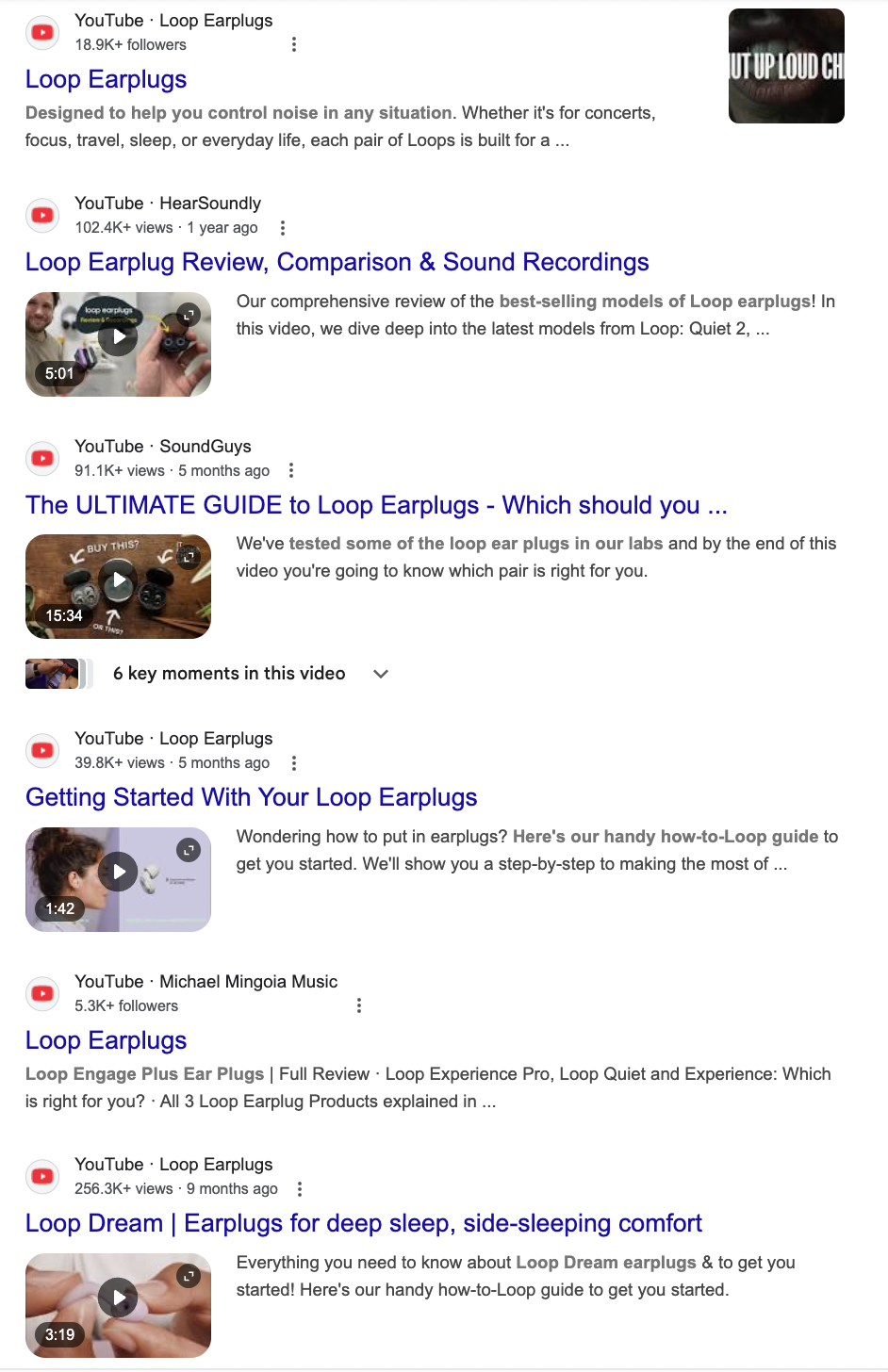Open The ULTIMATE GUIDE to Loop Earplugs video
The height and width of the screenshot is (1372, 888).
coord(376,505)
